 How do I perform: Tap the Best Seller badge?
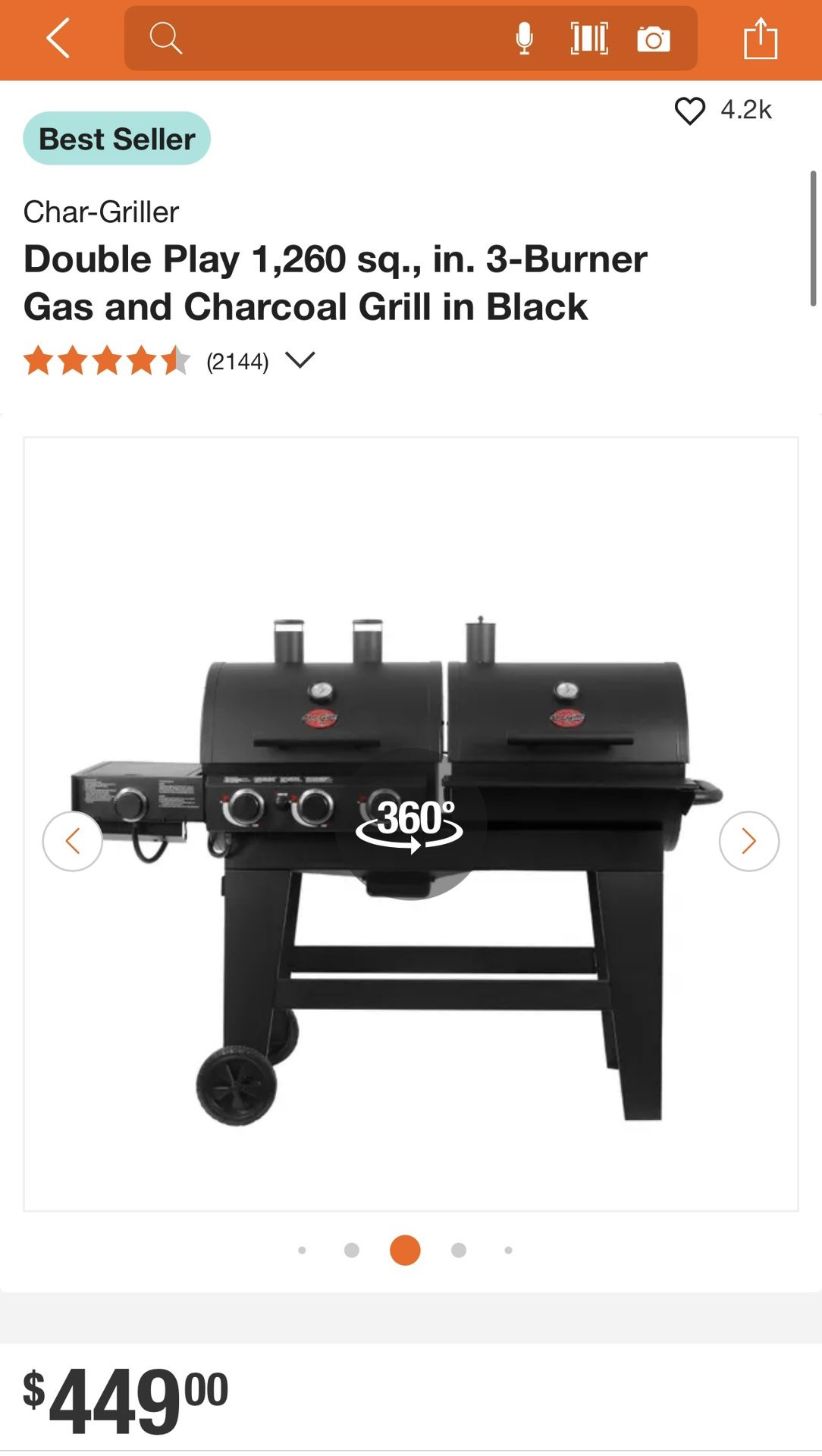(x=117, y=138)
